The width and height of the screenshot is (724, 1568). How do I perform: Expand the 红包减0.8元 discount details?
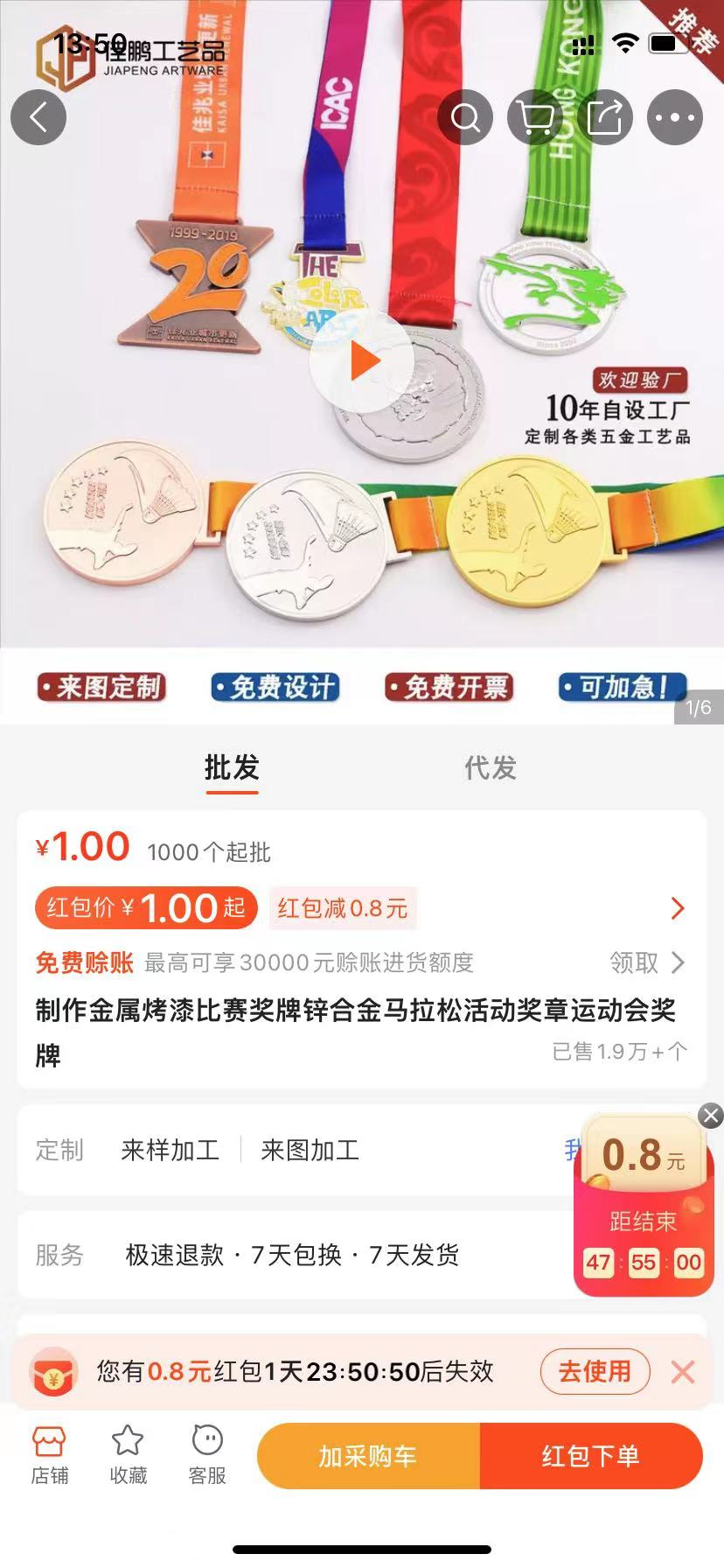click(x=676, y=908)
